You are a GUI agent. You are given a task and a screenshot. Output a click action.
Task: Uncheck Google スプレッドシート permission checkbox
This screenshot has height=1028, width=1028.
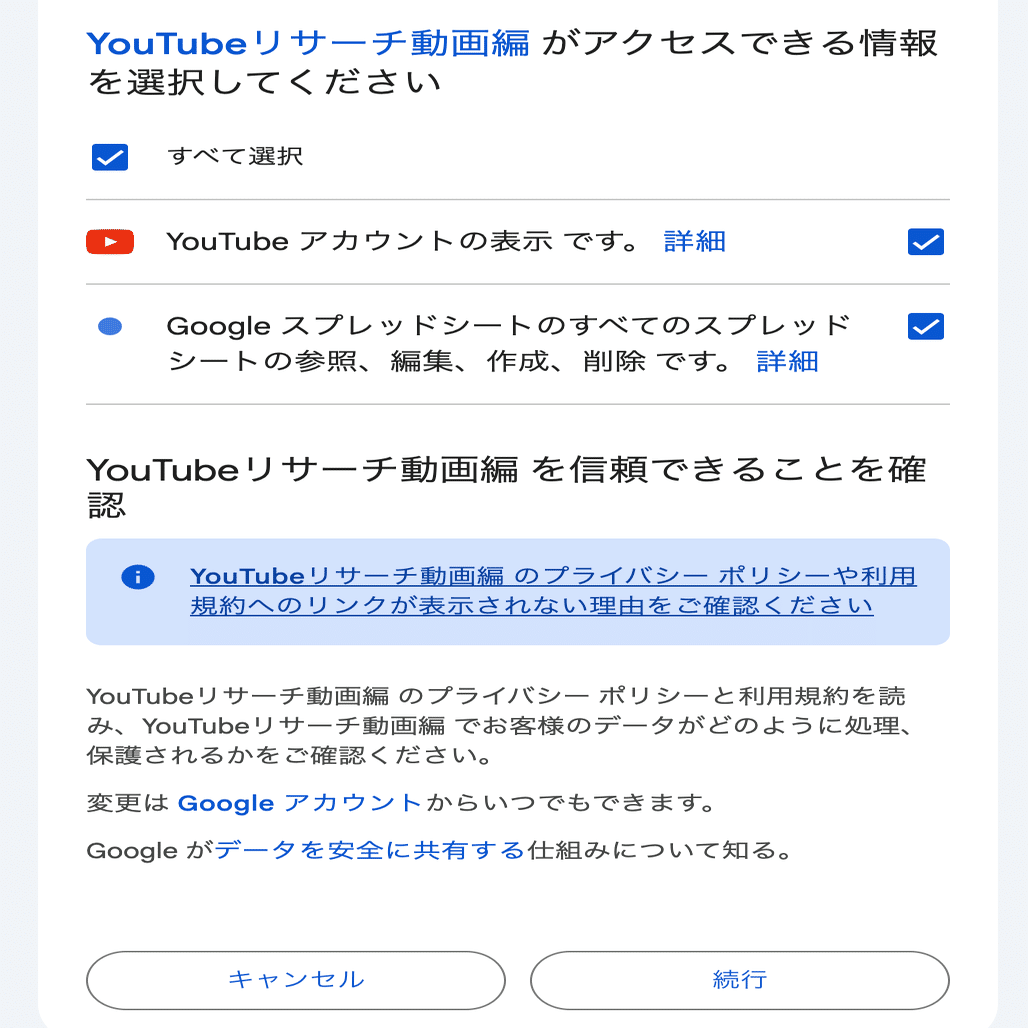coord(925,327)
